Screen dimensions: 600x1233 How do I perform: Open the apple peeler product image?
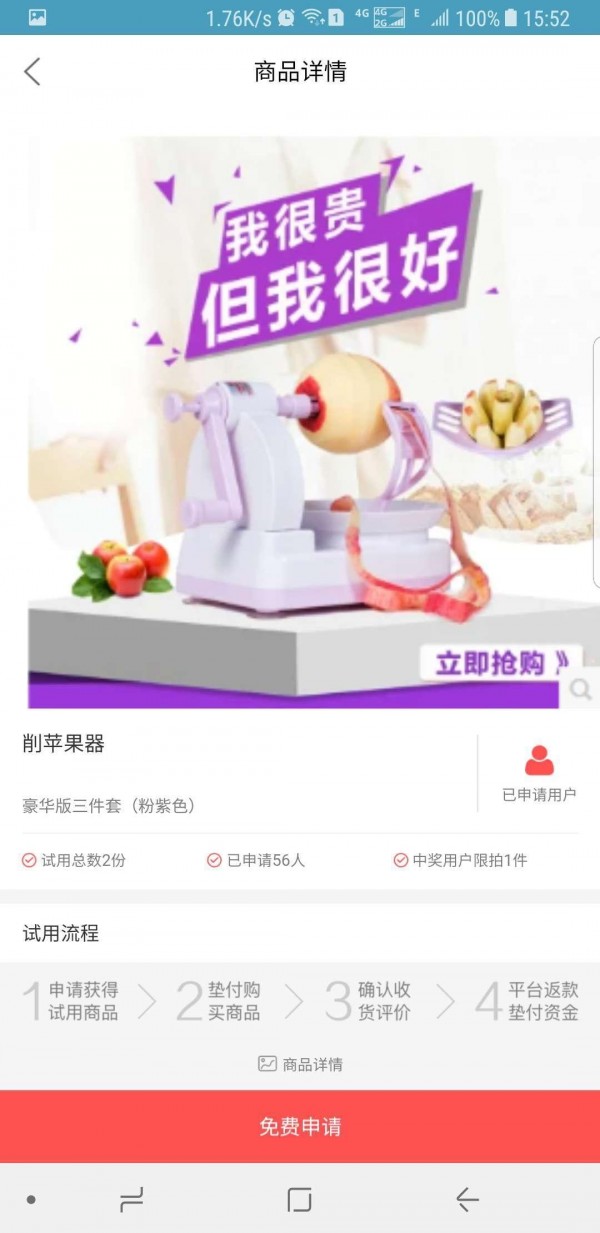[x=300, y=422]
